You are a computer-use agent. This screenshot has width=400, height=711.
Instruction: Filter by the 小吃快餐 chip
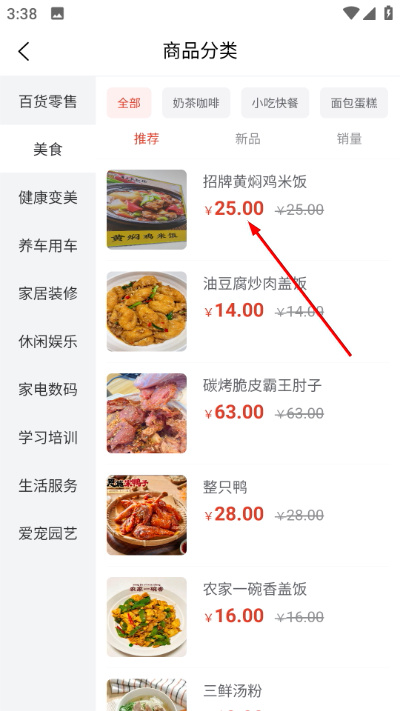[275, 103]
